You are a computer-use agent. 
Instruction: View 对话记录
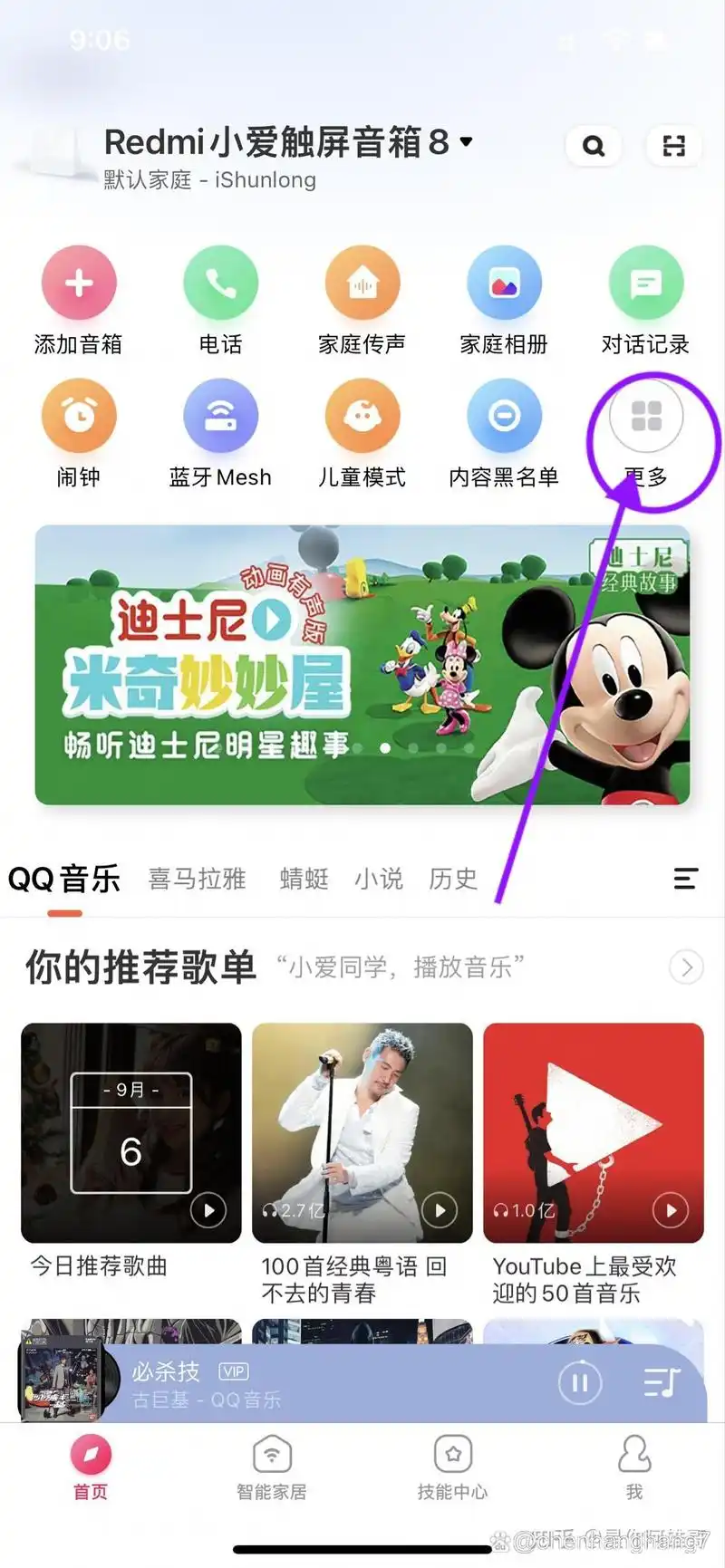coord(645,284)
